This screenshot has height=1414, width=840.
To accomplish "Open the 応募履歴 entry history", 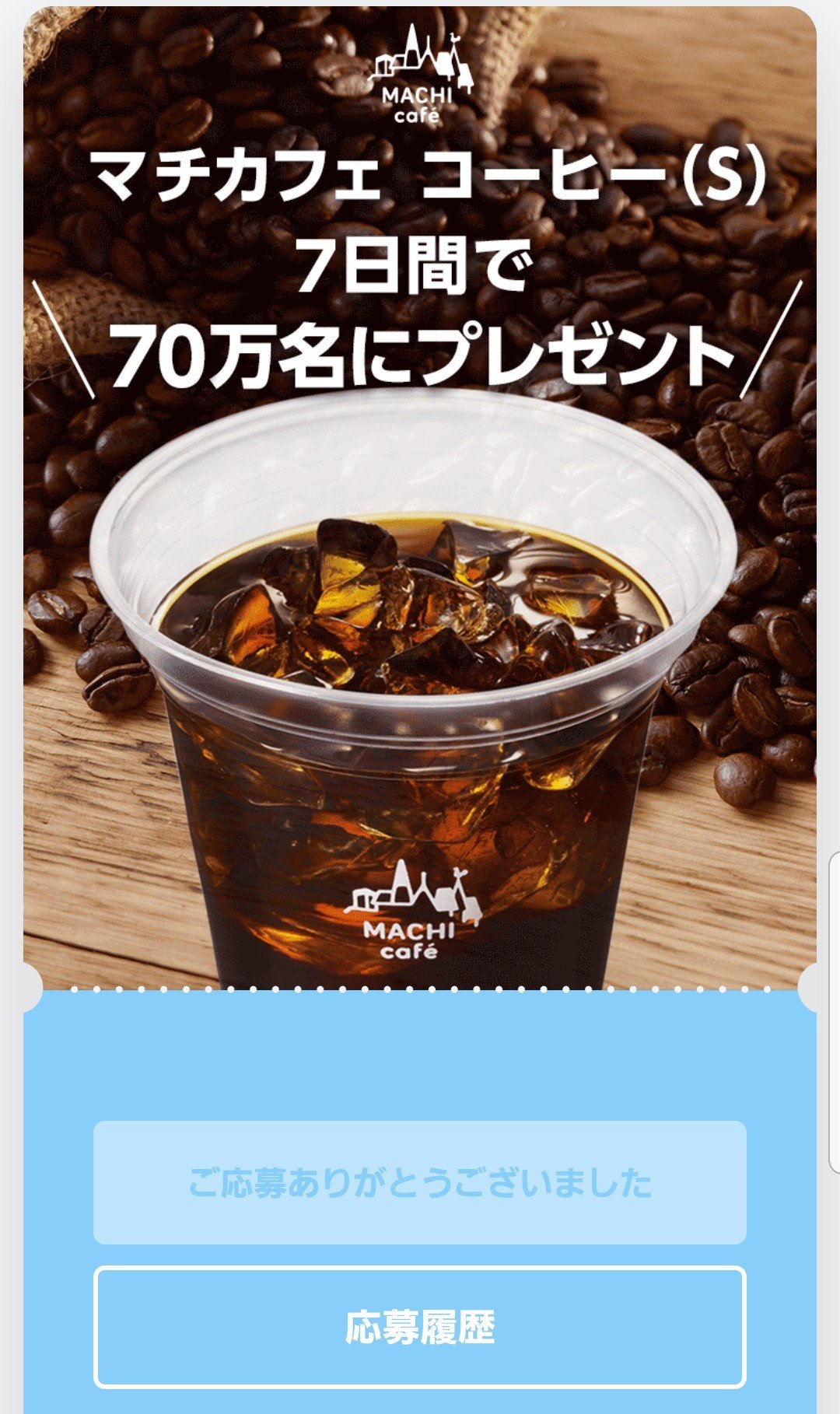I will tap(420, 1327).
